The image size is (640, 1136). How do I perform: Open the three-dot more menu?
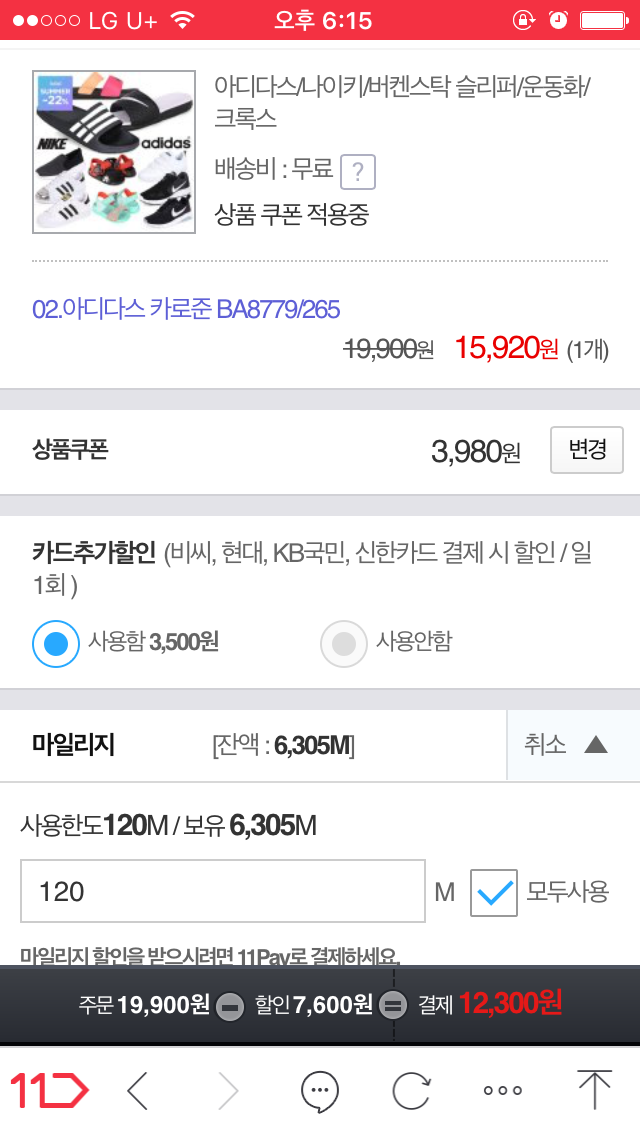point(502,1090)
